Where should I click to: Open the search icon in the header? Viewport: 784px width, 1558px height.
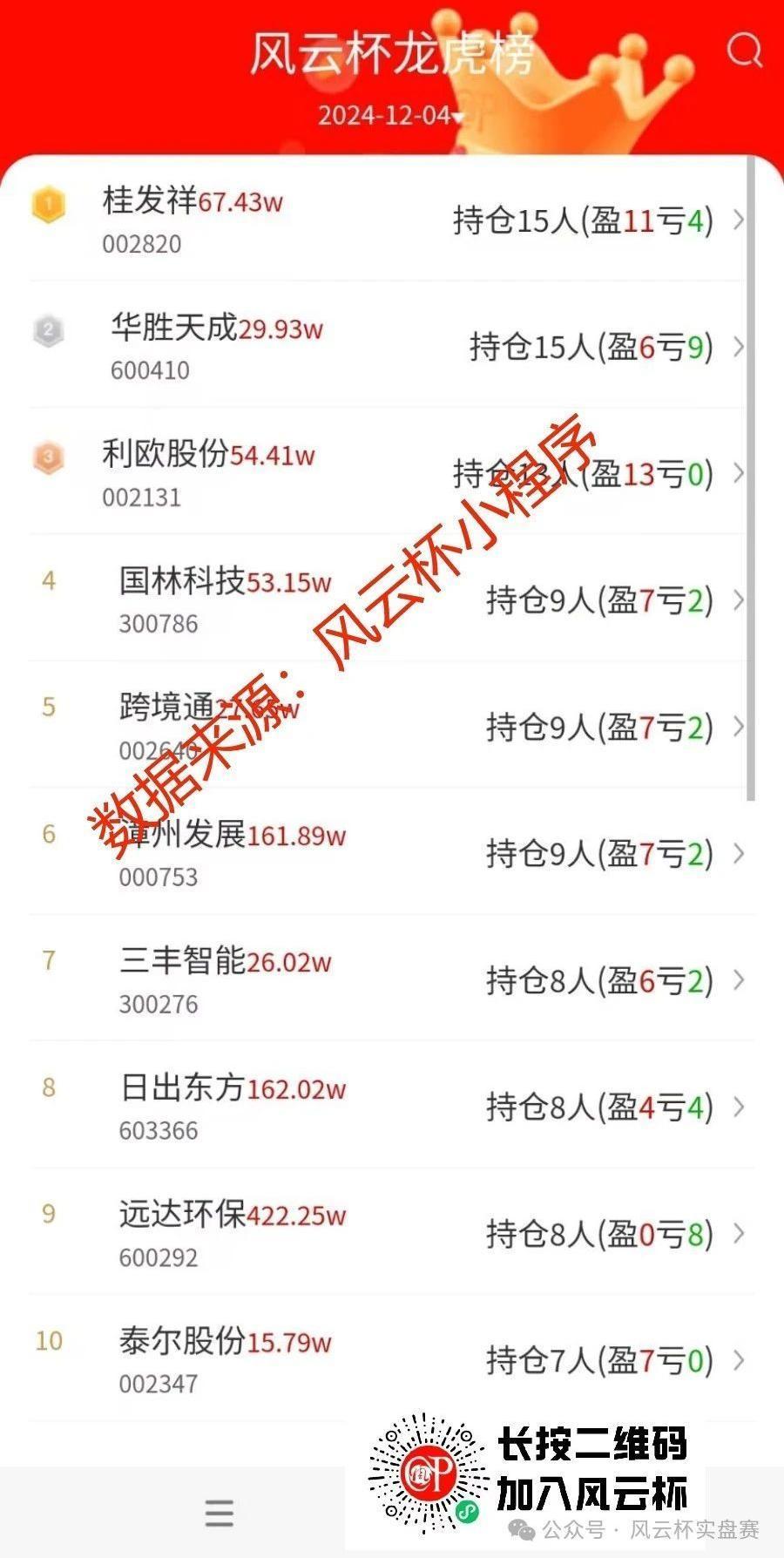tap(744, 51)
